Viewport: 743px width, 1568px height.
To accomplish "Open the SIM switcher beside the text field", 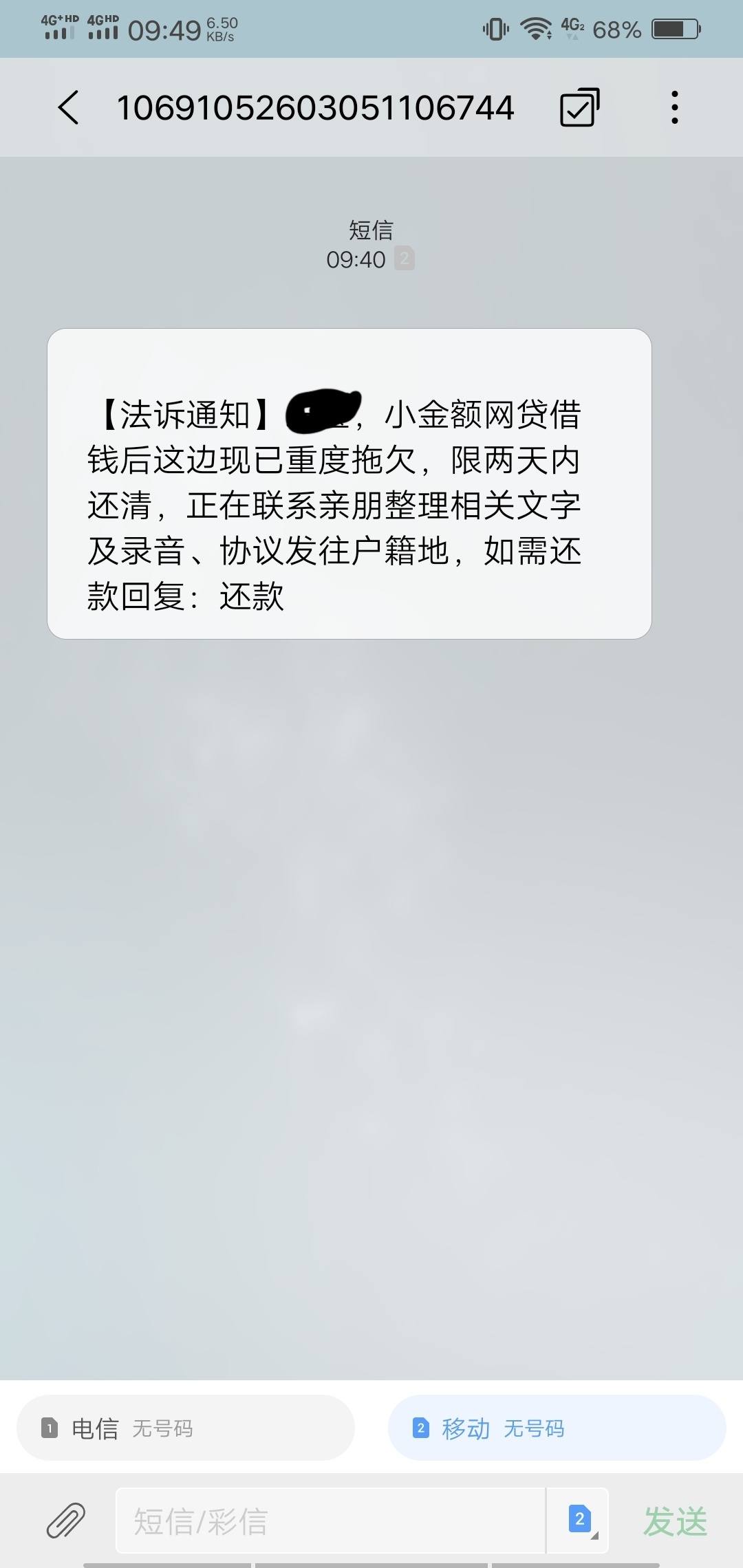I will (579, 1521).
